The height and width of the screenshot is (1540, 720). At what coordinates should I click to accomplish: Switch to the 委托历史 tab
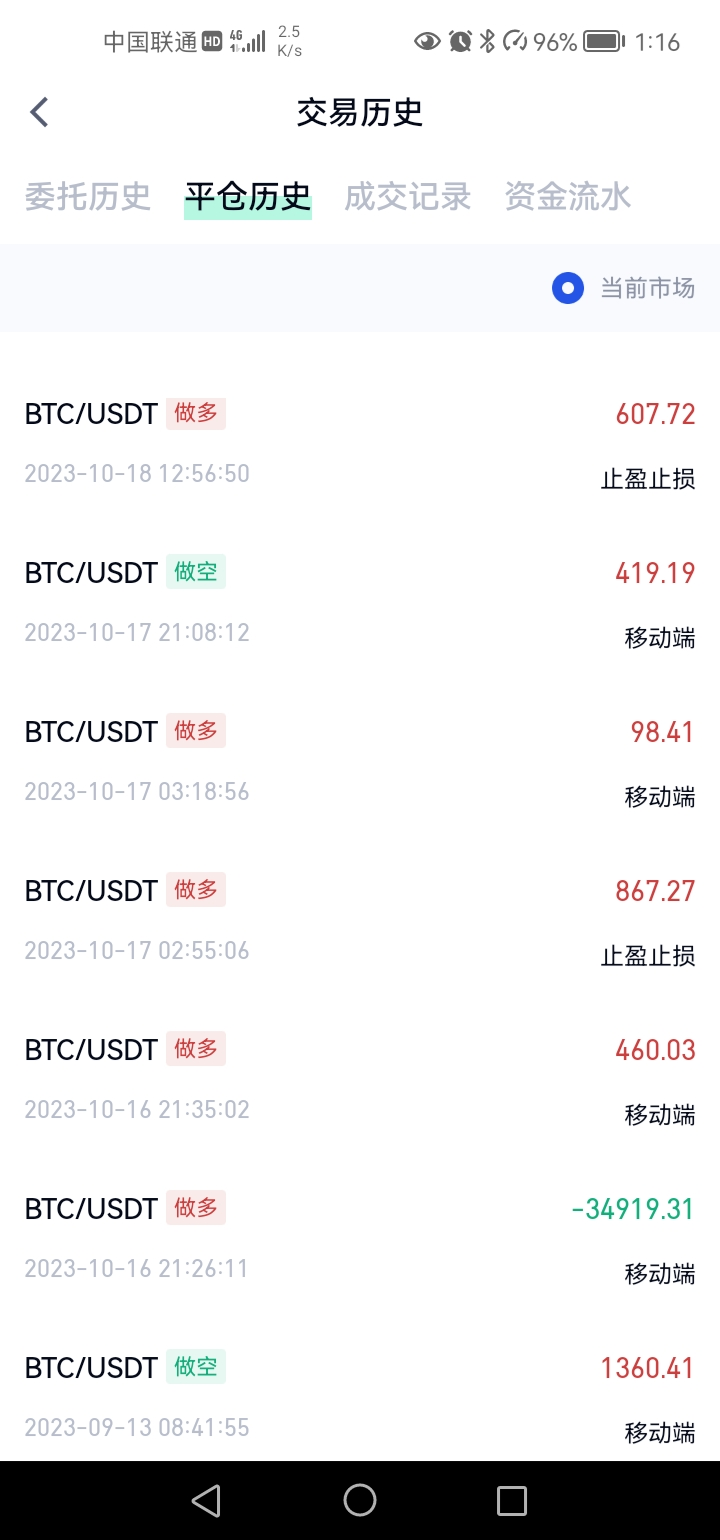click(88, 197)
